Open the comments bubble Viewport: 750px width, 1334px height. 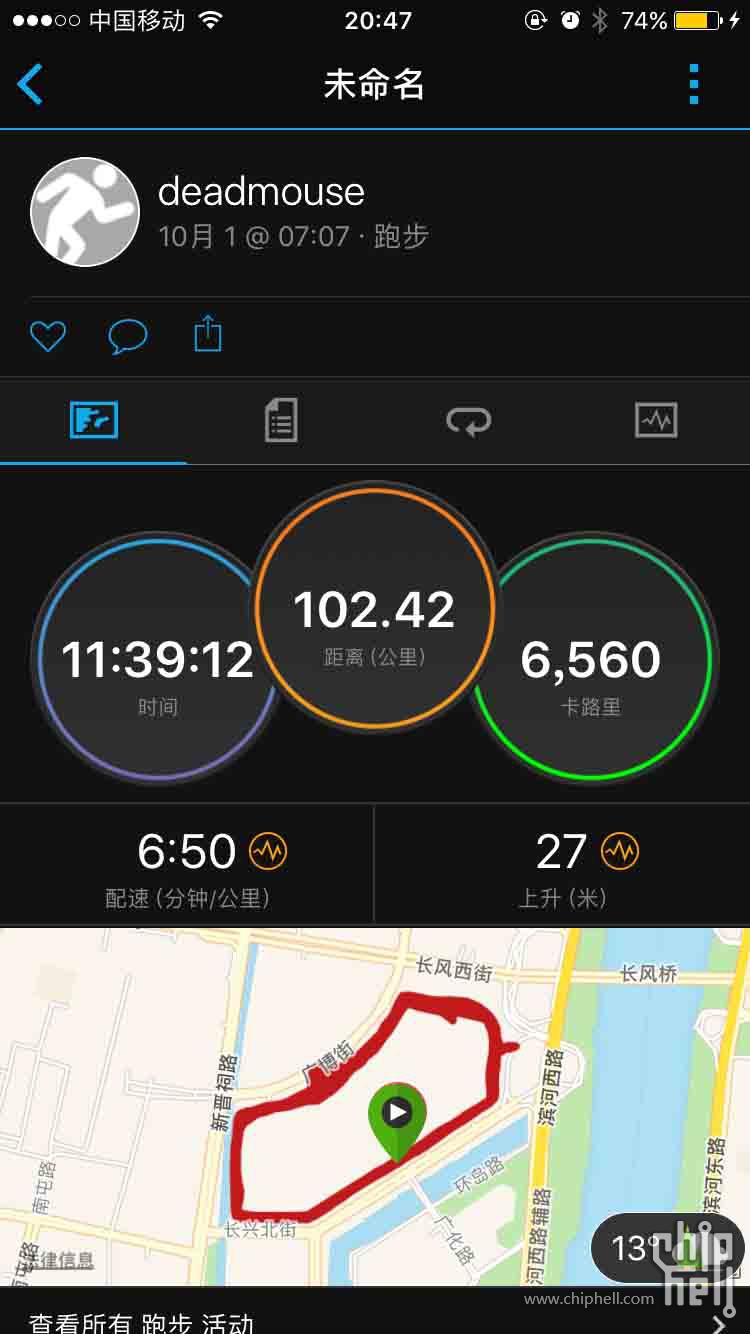(x=127, y=336)
